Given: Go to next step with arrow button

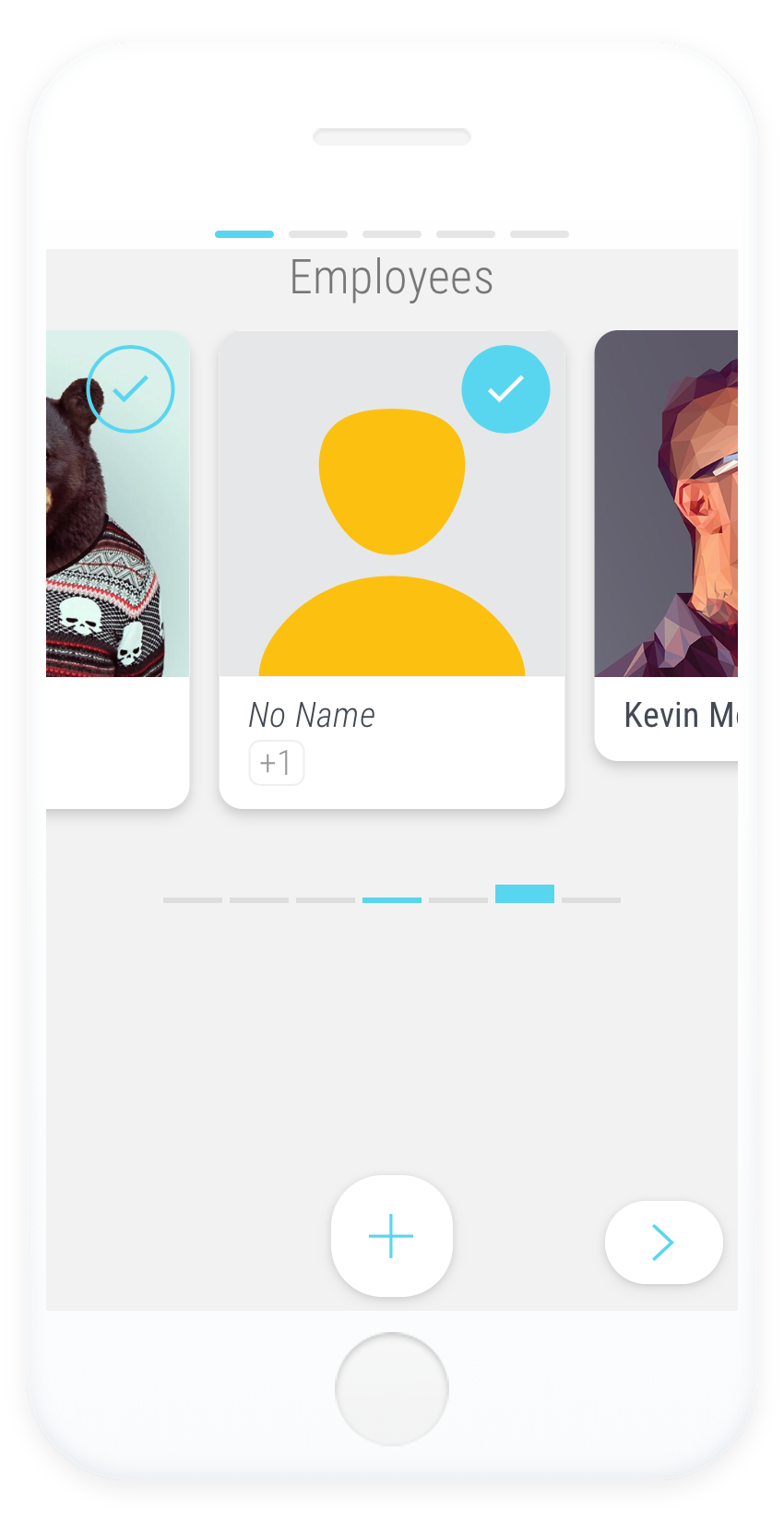Looking at the screenshot, I should pyautogui.click(x=663, y=1242).
